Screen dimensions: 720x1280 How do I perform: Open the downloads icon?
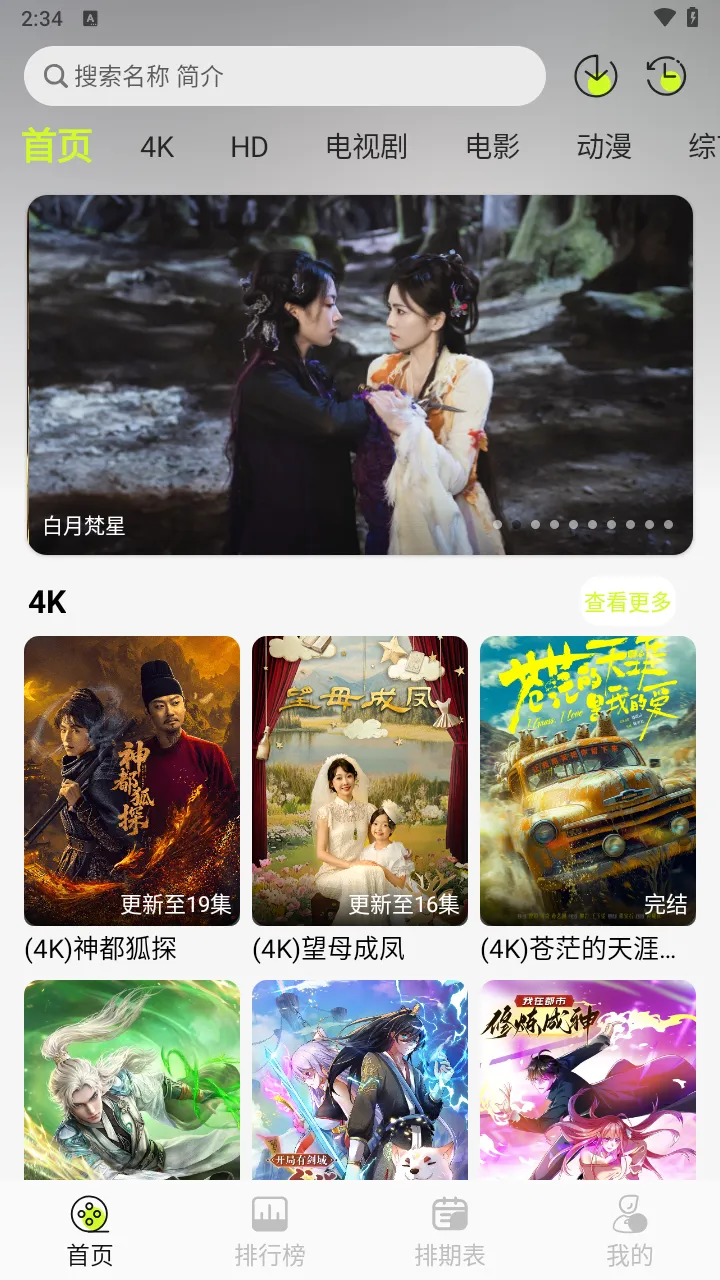coord(596,76)
